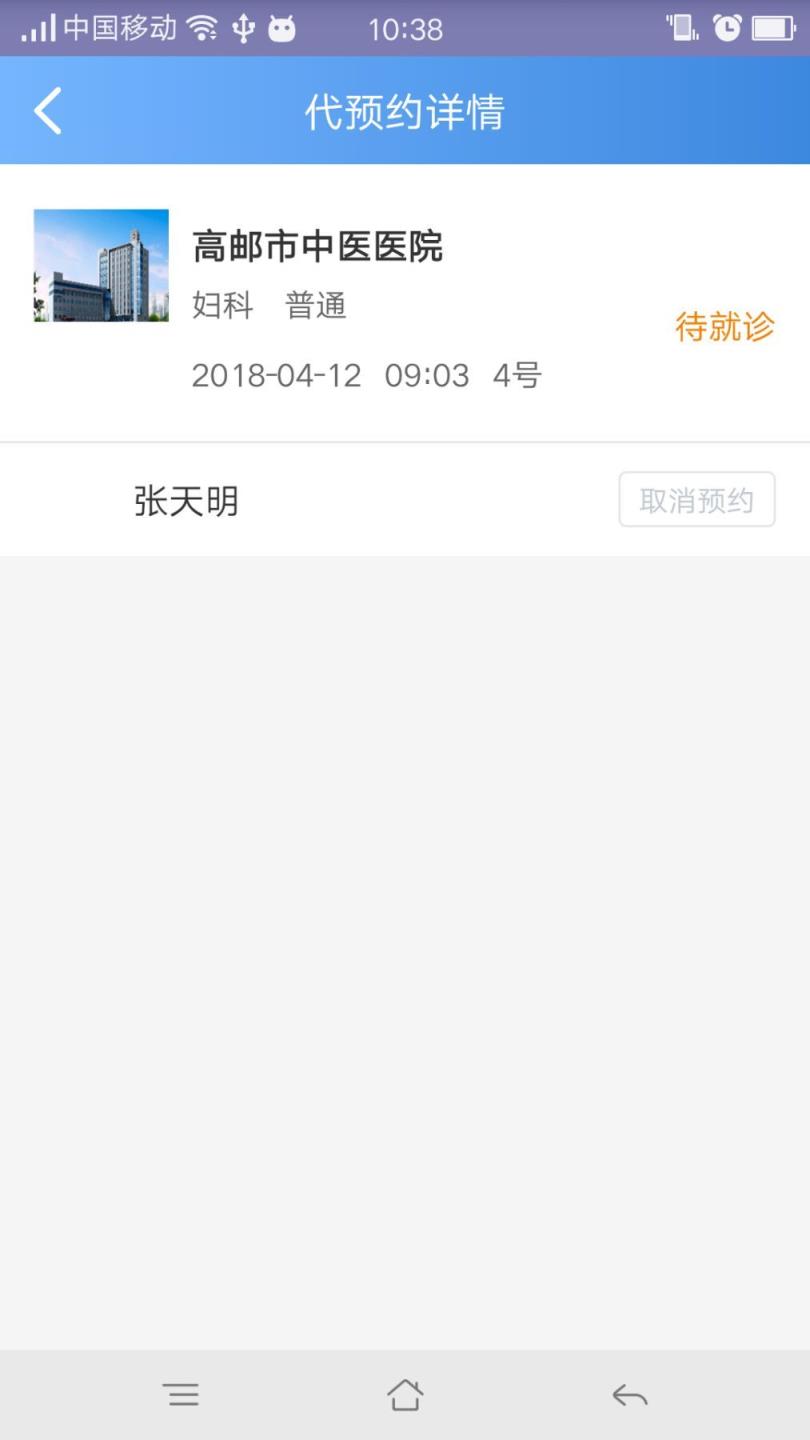Image resolution: width=810 pixels, height=1440 pixels.
Task: Tap the signal strength indicator
Action: (x=40, y=27)
